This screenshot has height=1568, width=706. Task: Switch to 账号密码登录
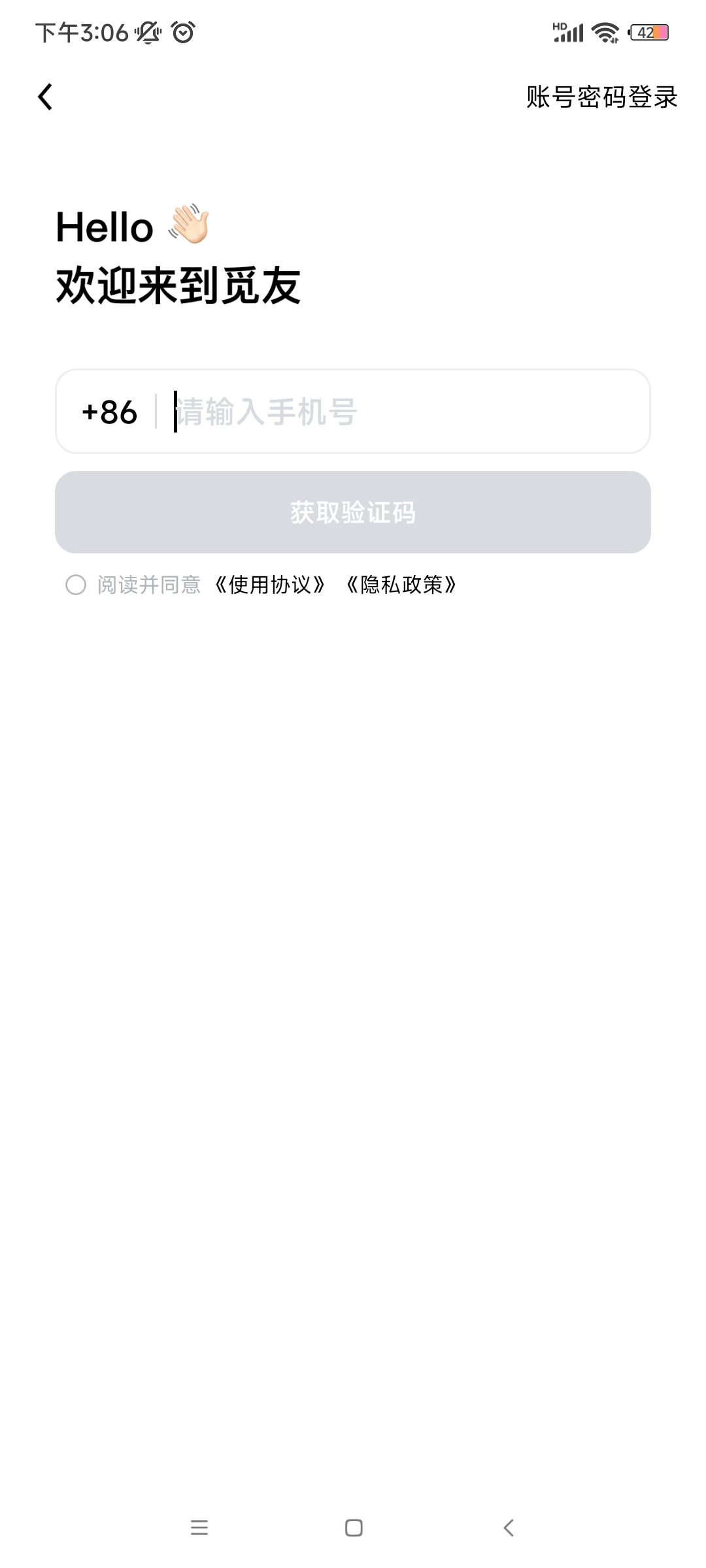click(x=602, y=97)
